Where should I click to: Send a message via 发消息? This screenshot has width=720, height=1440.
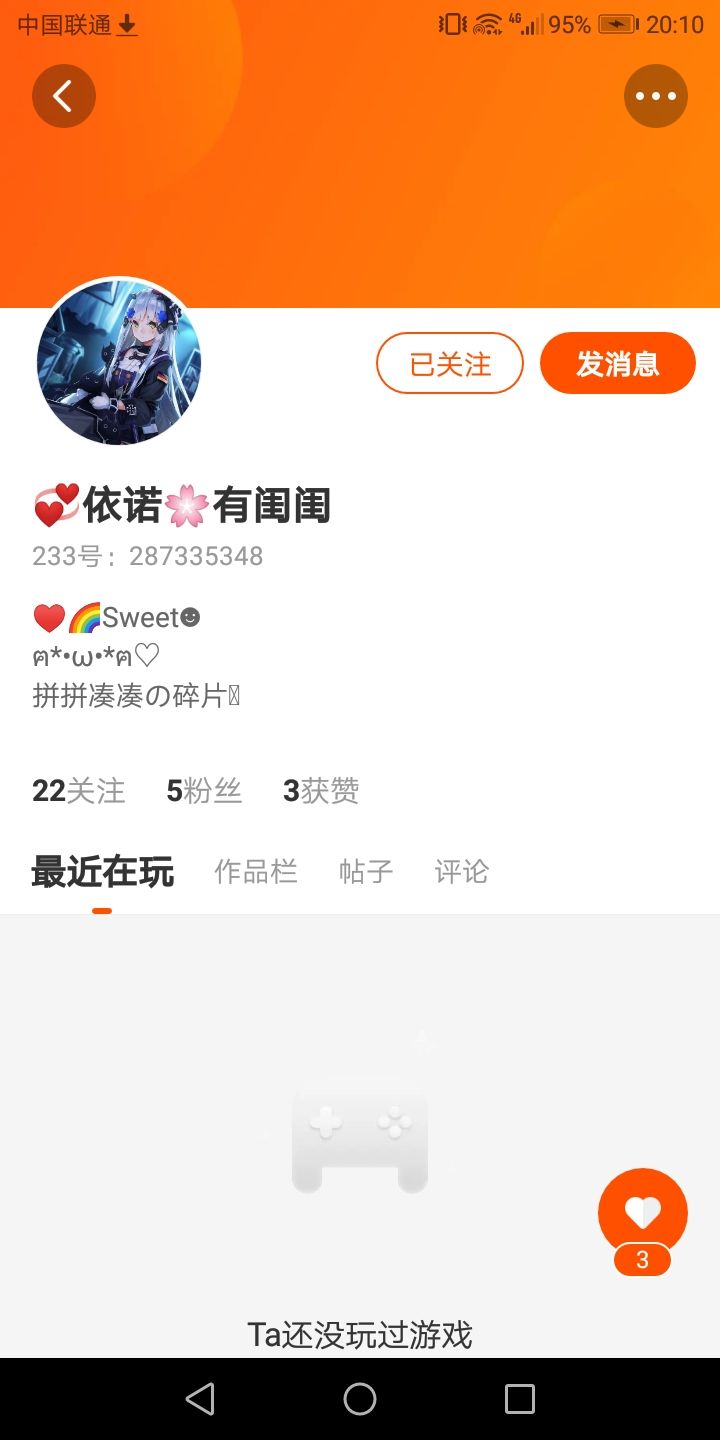[617, 364]
